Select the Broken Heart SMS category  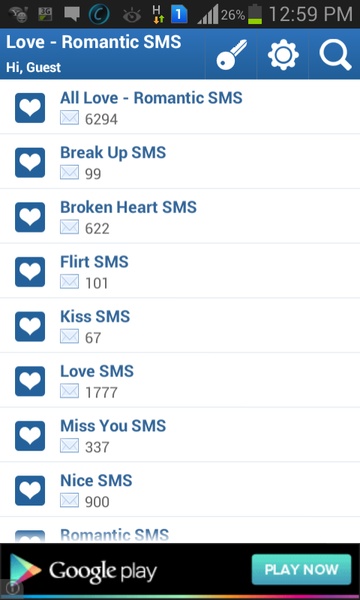[x=180, y=216]
